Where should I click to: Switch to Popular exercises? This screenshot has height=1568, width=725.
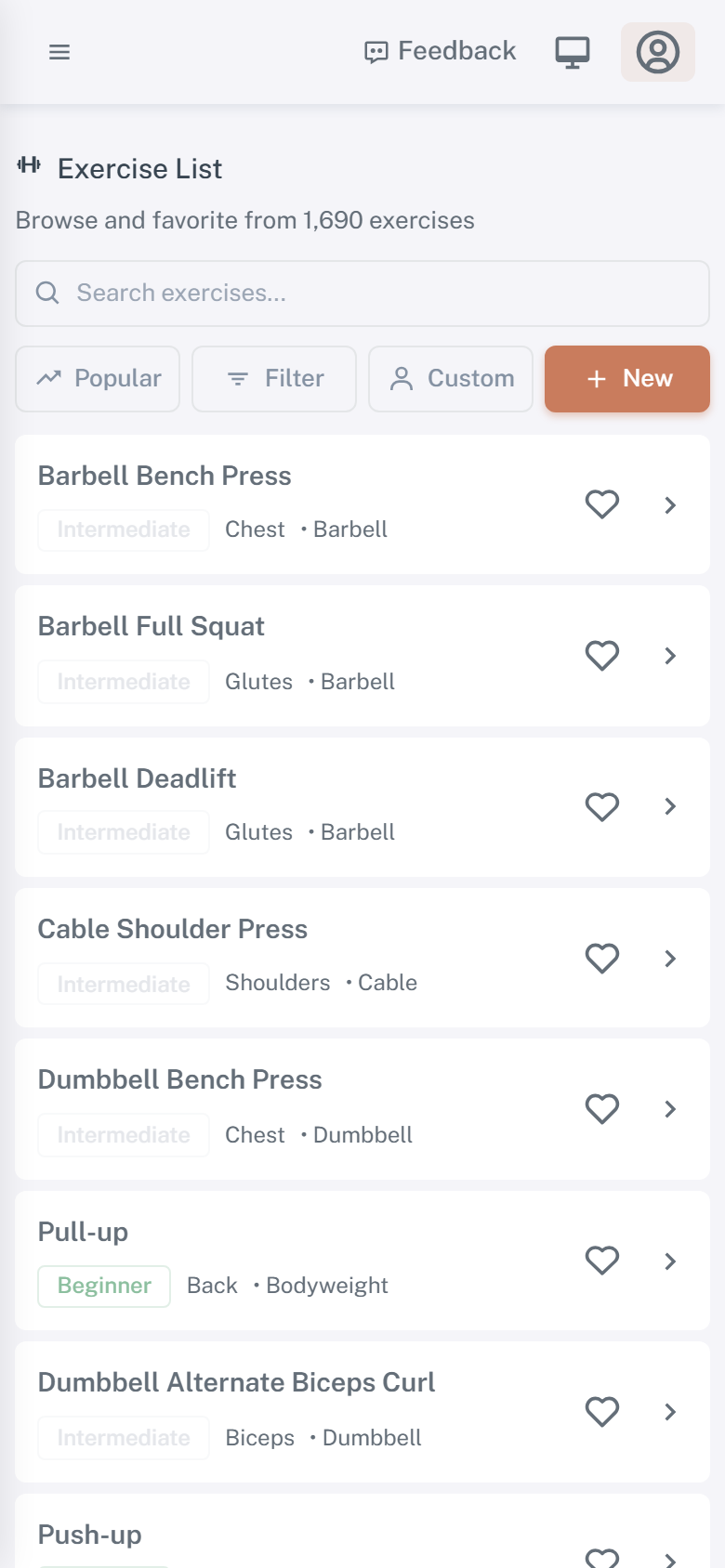pos(98,378)
